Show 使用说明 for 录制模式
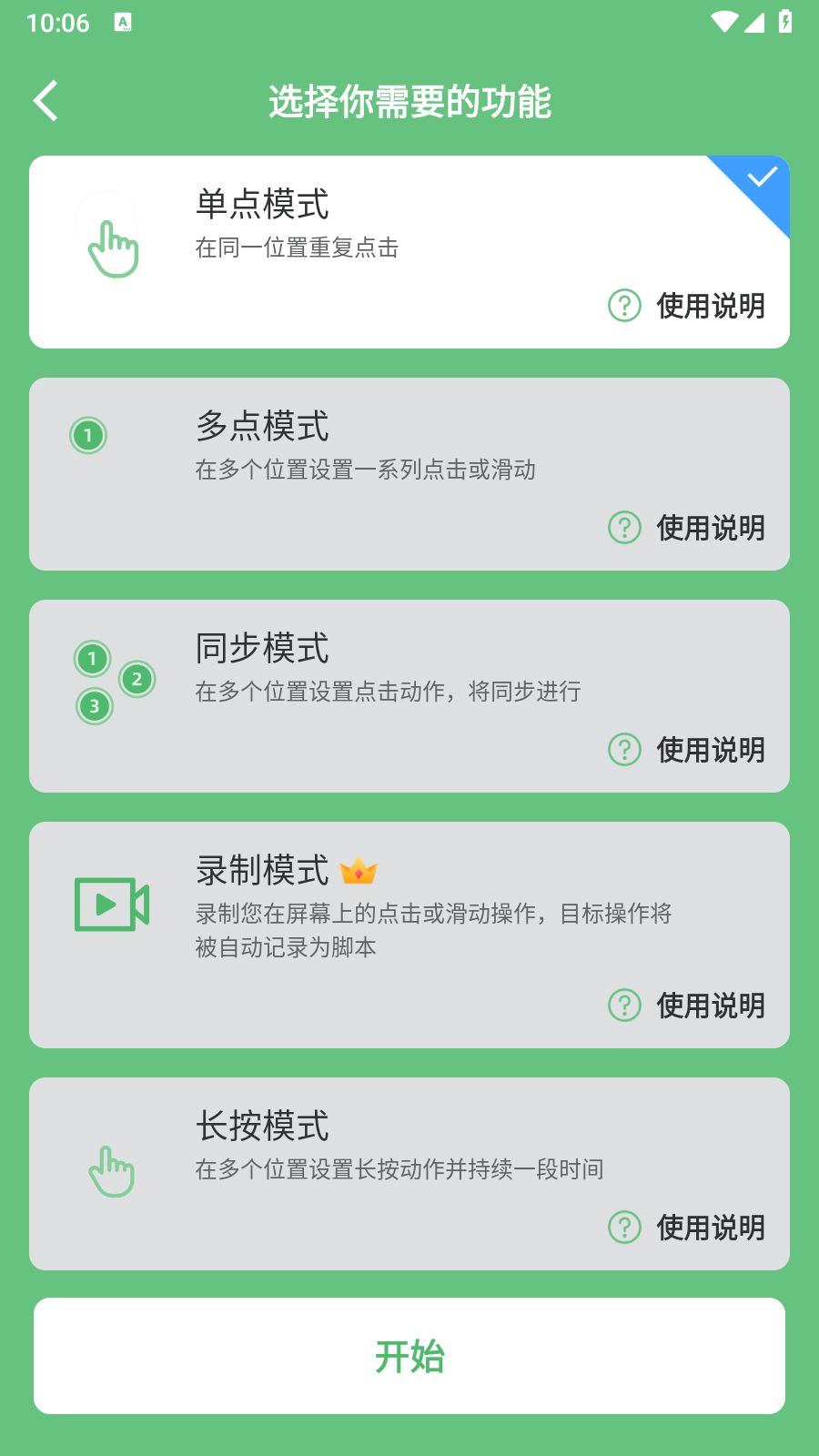This screenshot has height=1456, width=819. tap(687, 1006)
